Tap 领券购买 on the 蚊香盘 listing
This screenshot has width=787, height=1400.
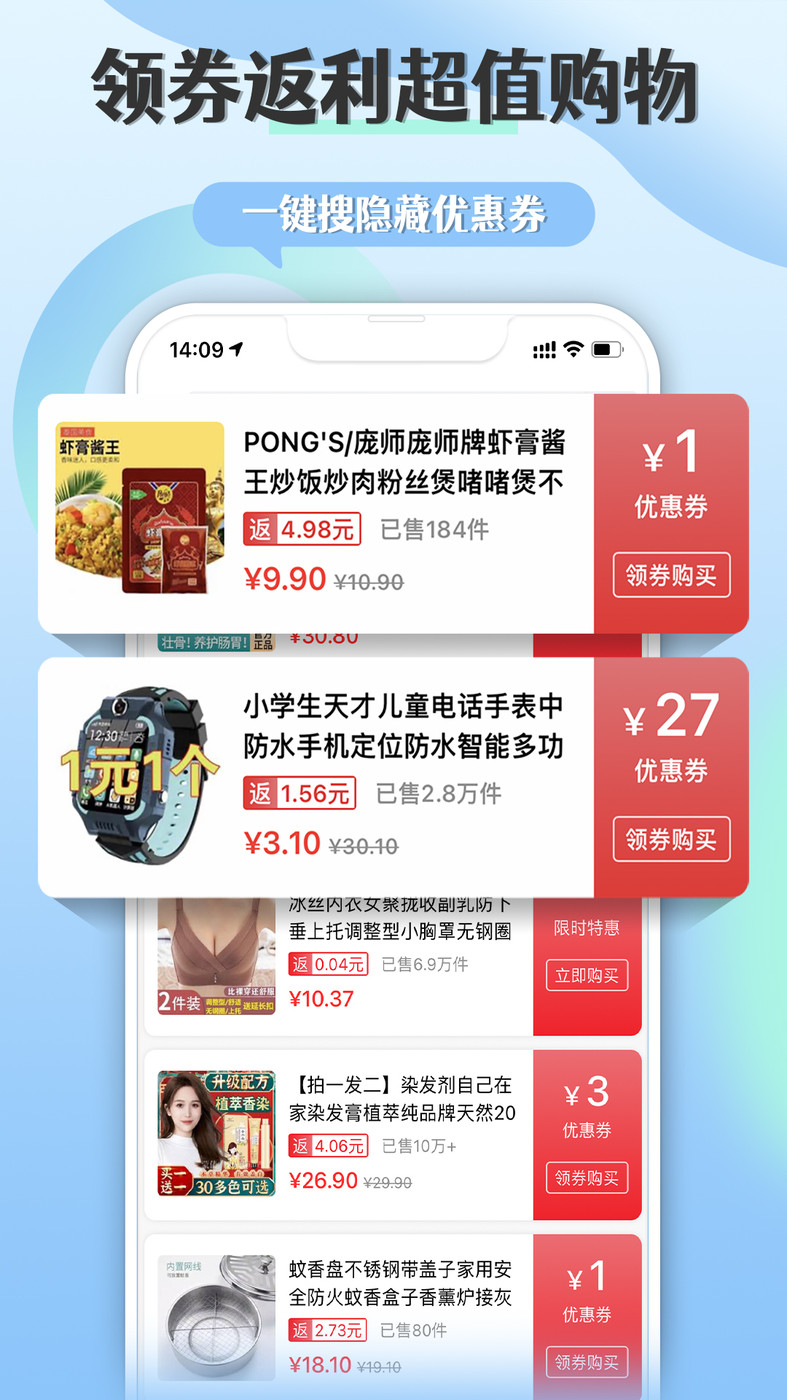coord(586,1361)
